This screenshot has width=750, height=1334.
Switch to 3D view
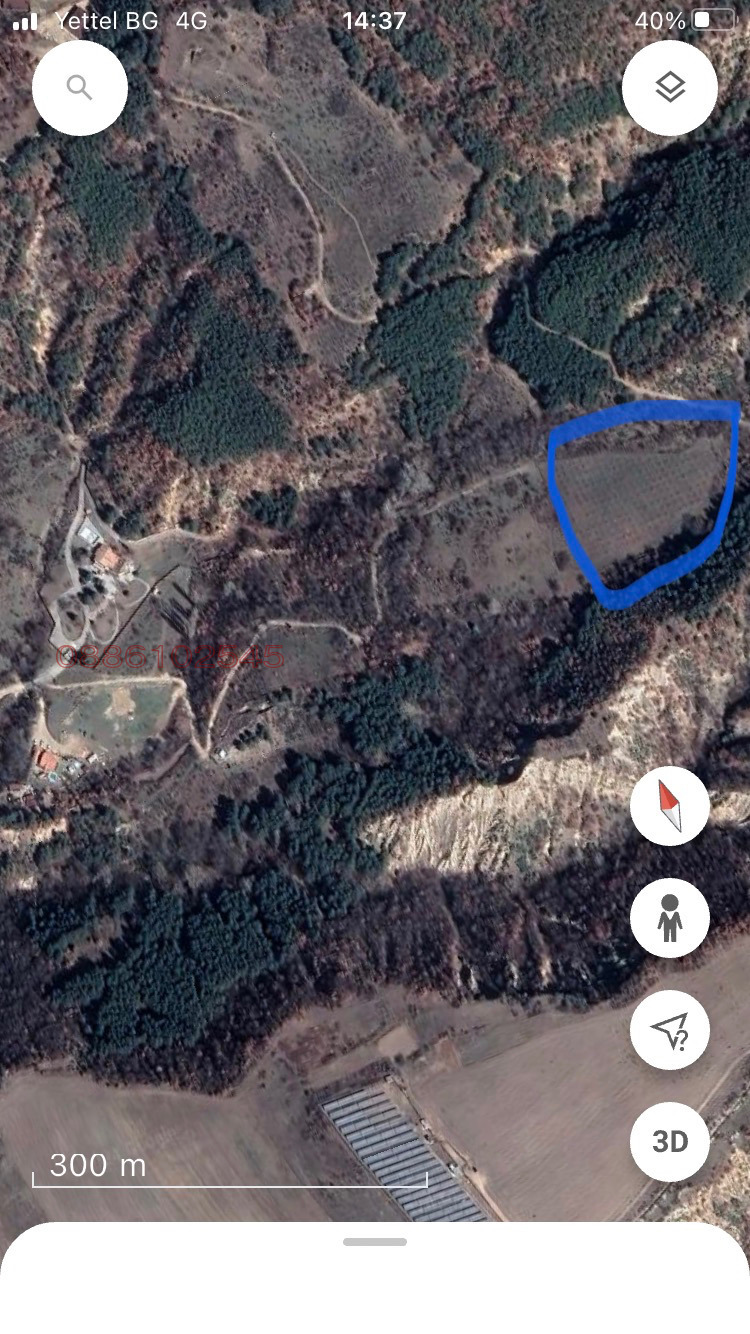pyautogui.click(x=670, y=1141)
